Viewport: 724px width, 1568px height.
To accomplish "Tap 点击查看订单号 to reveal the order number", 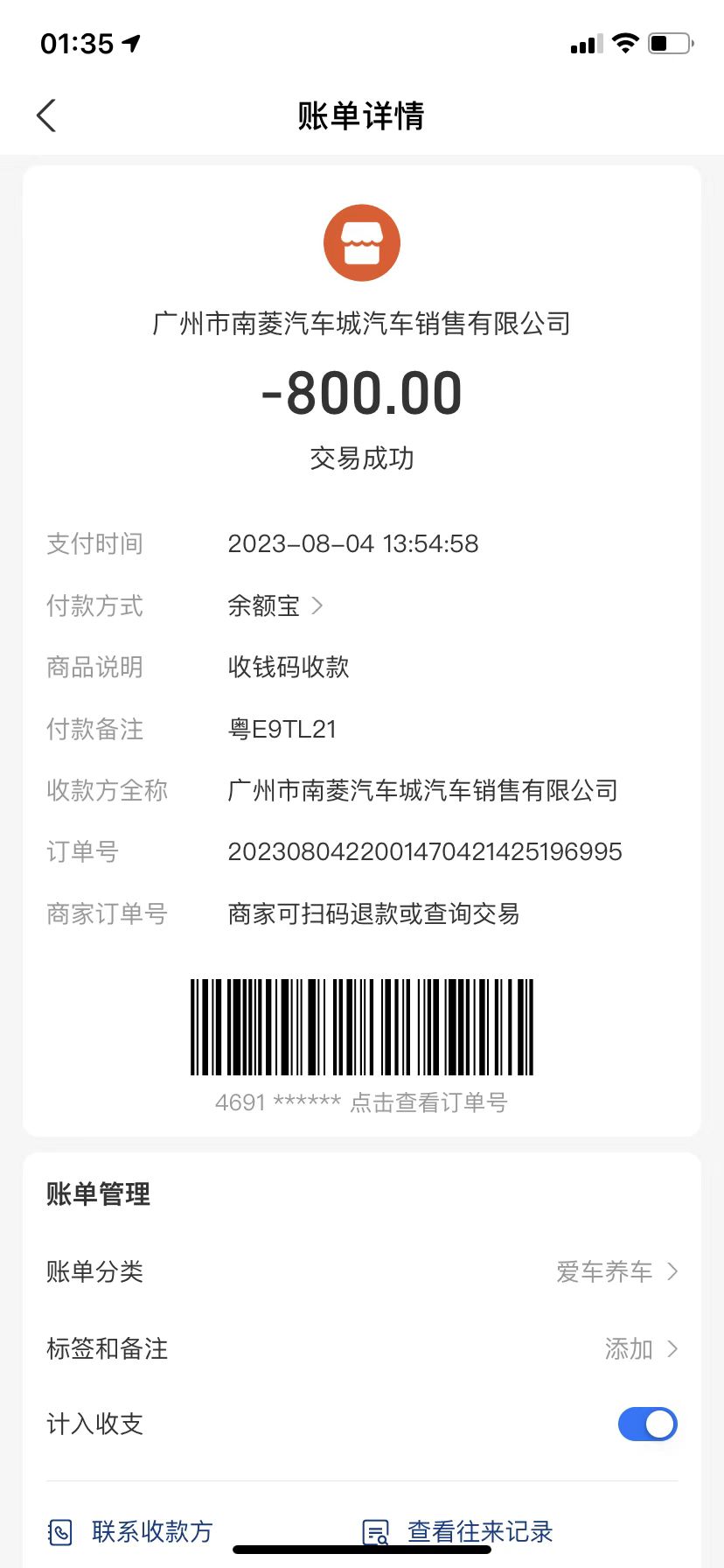I will point(428,1102).
